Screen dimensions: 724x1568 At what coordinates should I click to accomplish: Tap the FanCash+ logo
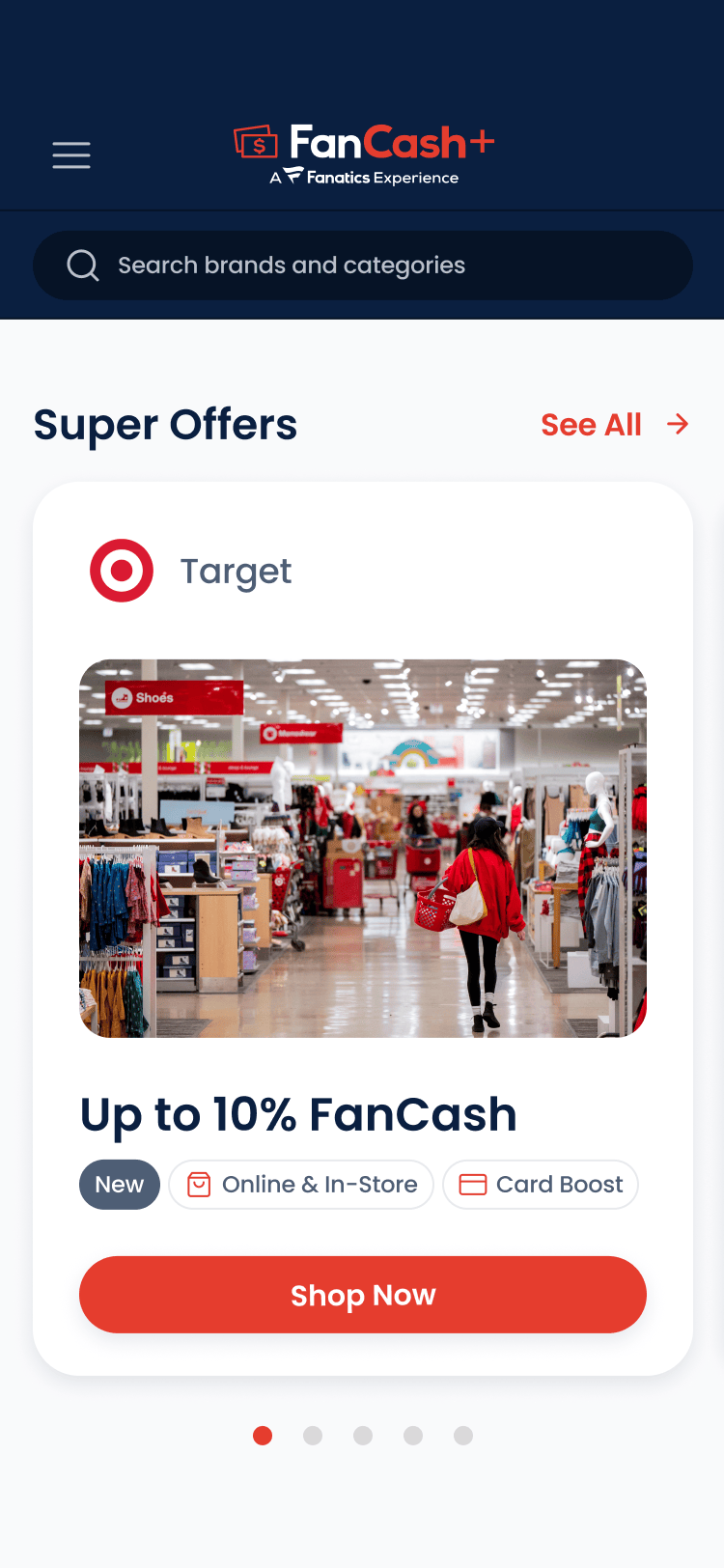point(364,154)
